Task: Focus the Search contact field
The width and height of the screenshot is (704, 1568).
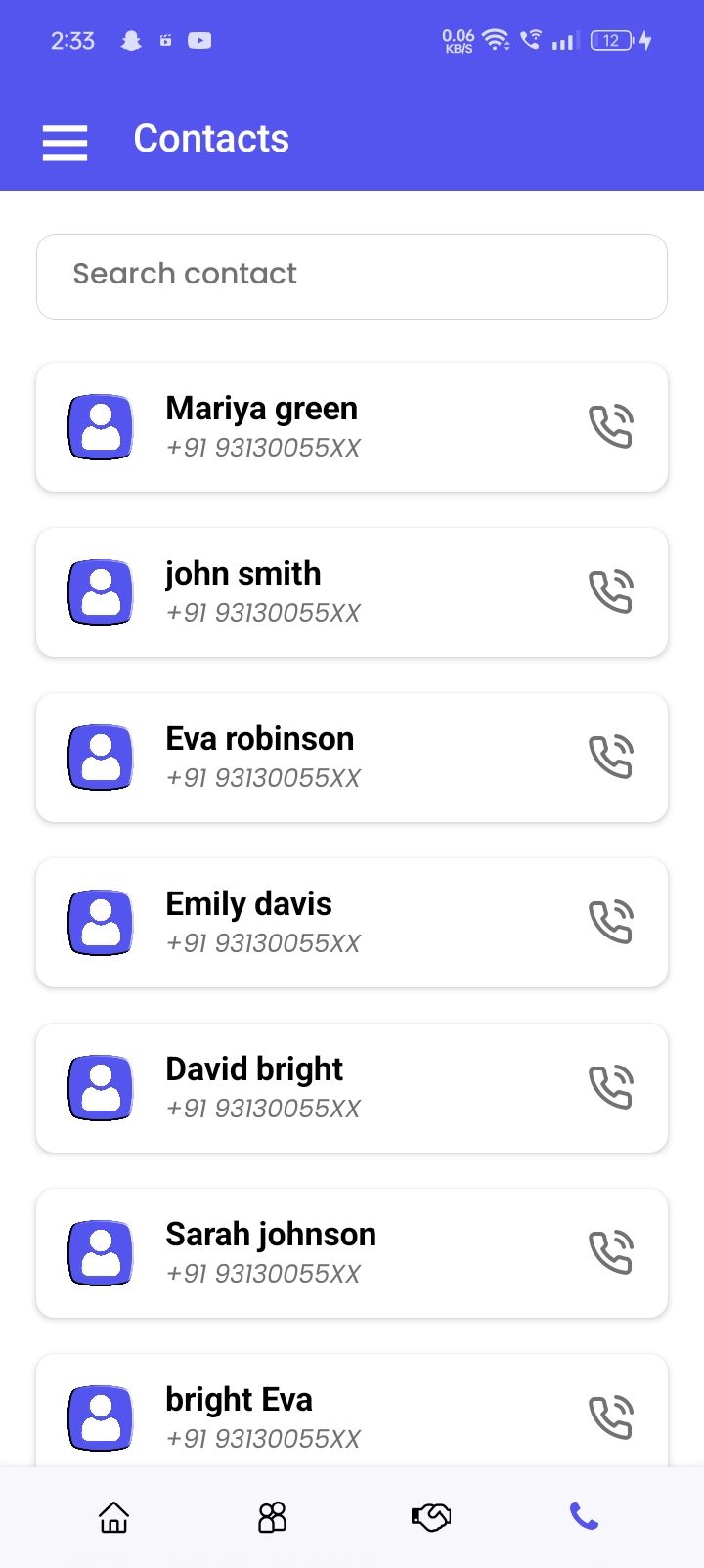Action: point(352,276)
